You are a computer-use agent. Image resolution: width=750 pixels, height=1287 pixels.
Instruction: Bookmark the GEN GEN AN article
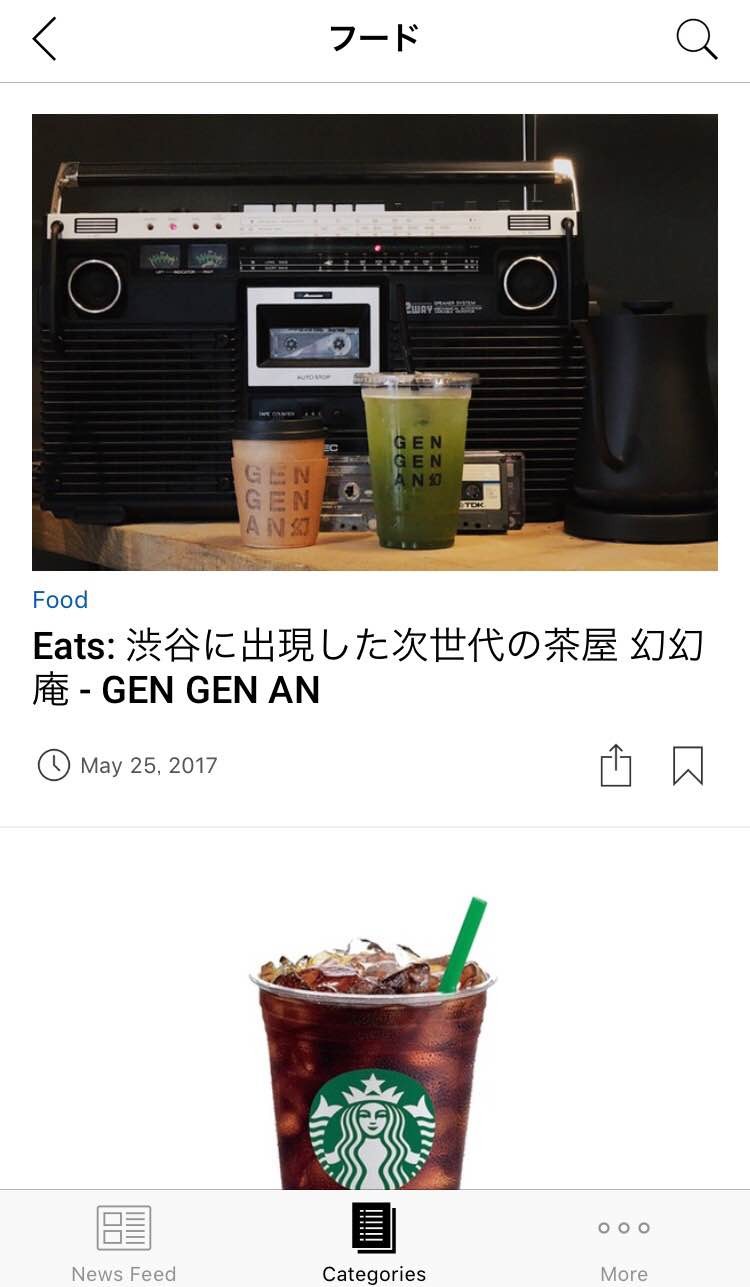pyautogui.click(x=688, y=766)
